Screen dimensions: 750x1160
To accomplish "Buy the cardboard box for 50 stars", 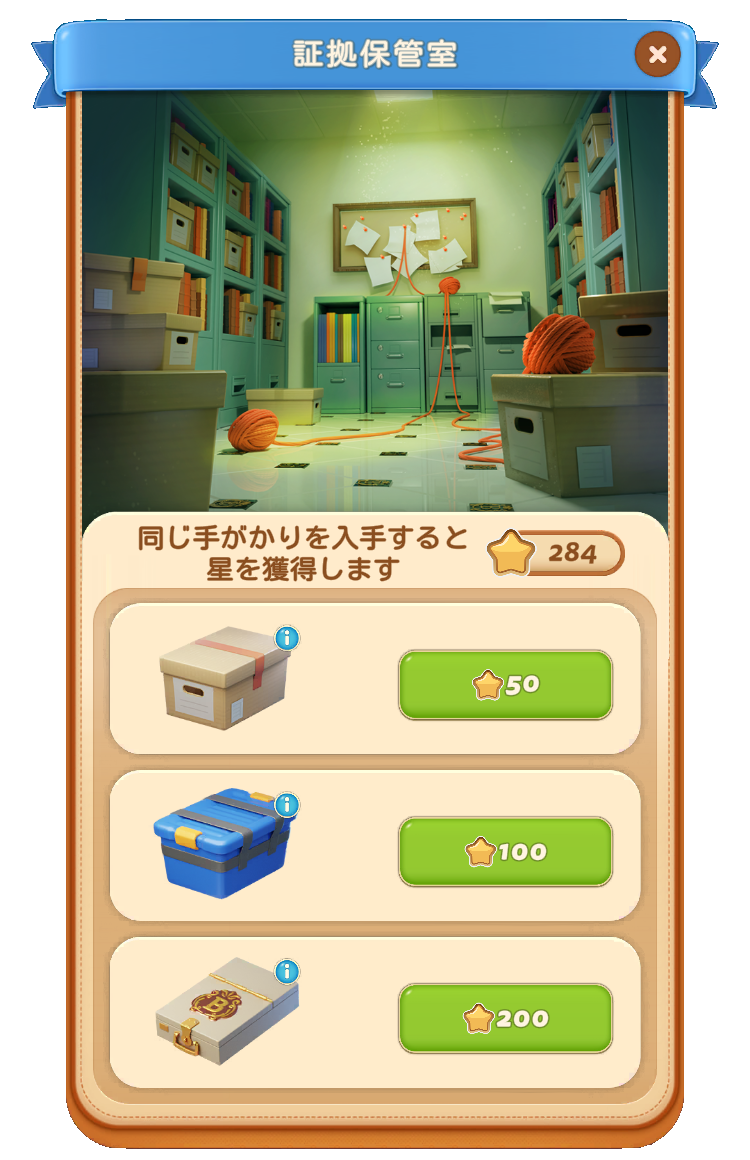I will click(x=505, y=685).
